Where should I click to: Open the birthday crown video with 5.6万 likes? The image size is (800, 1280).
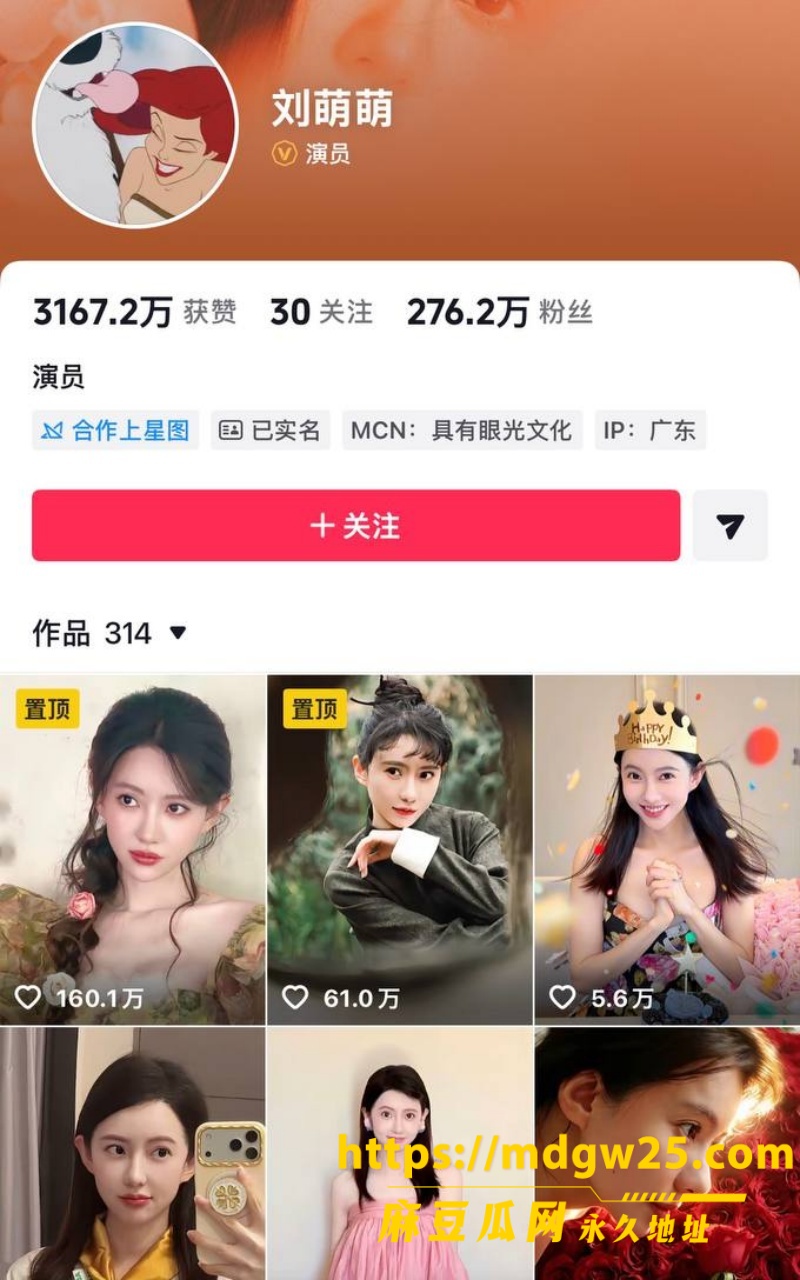tap(667, 849)
